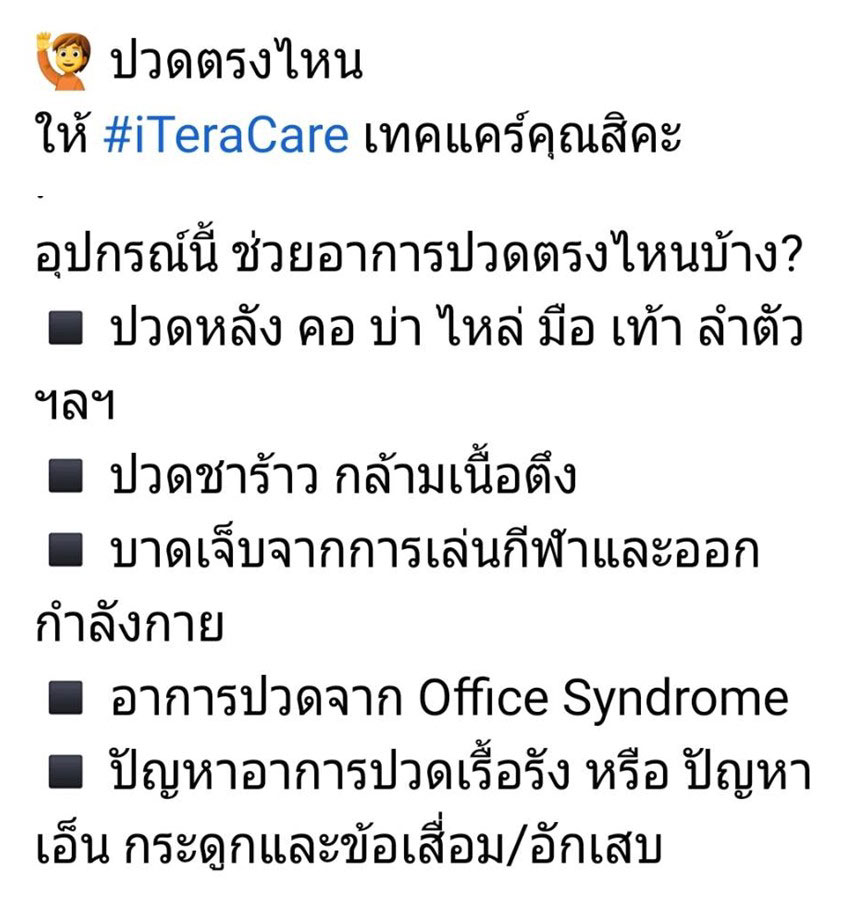Open the #iTeraCare hashtag link
868x904 pixels.
point(225,135)
